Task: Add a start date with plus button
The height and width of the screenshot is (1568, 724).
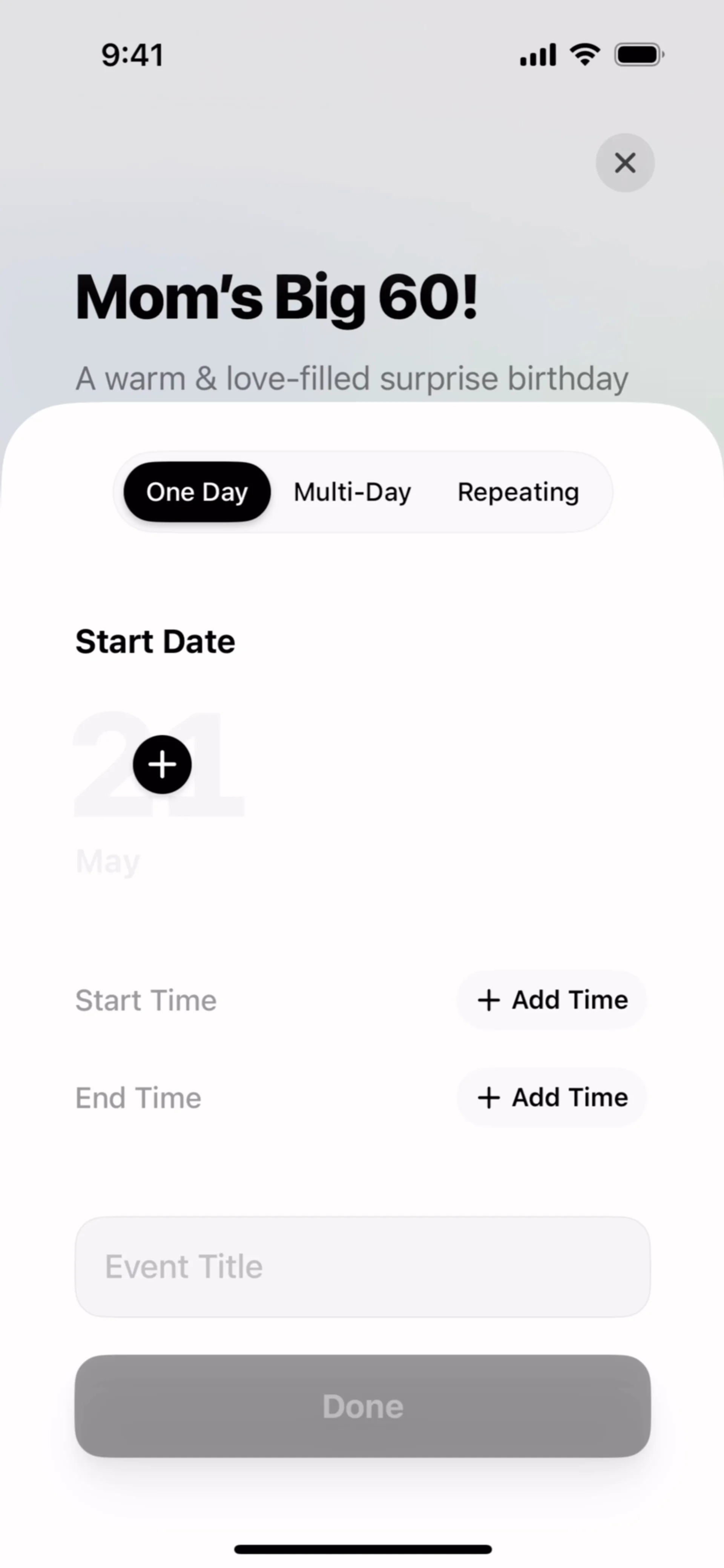Action: tap(162, 765)
